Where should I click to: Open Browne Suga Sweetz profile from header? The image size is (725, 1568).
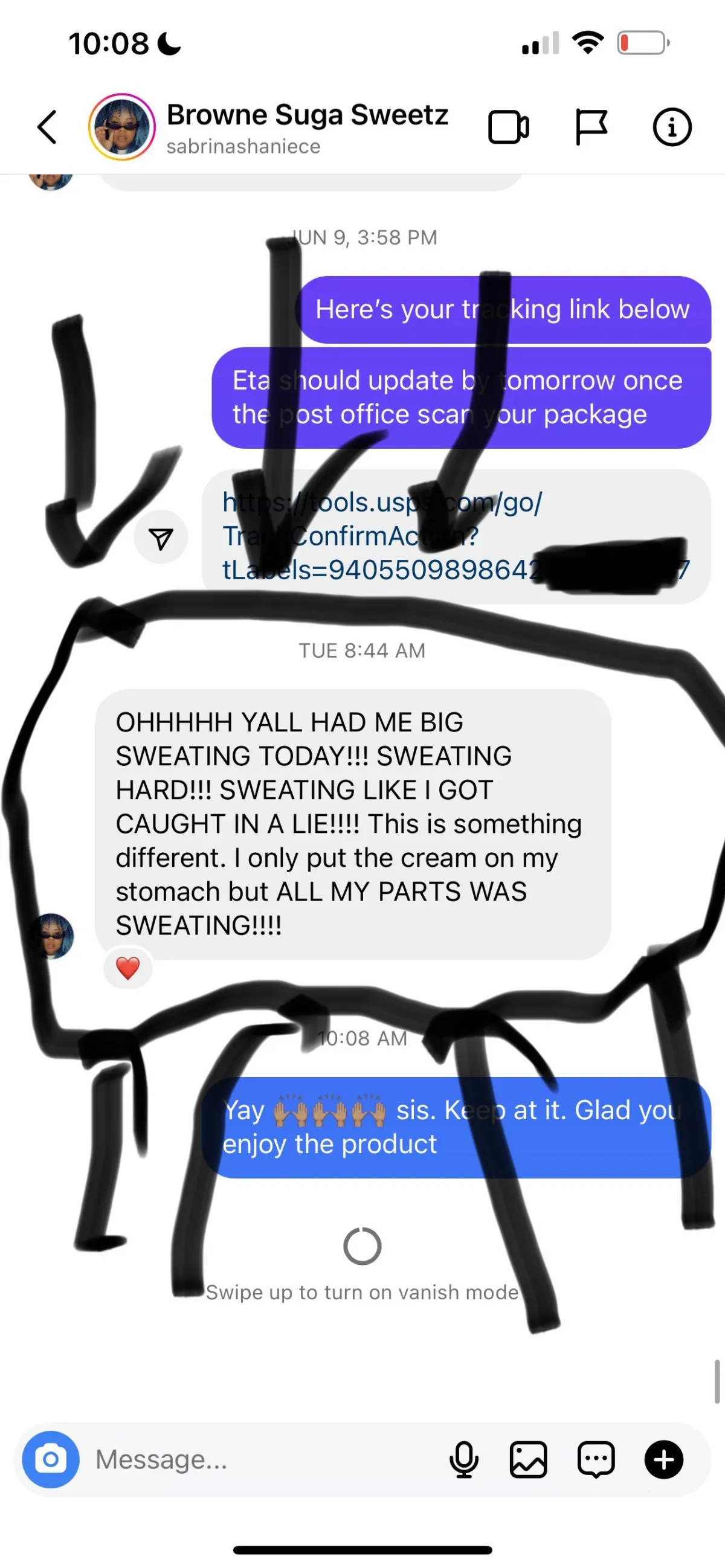(x=307, y=127)
